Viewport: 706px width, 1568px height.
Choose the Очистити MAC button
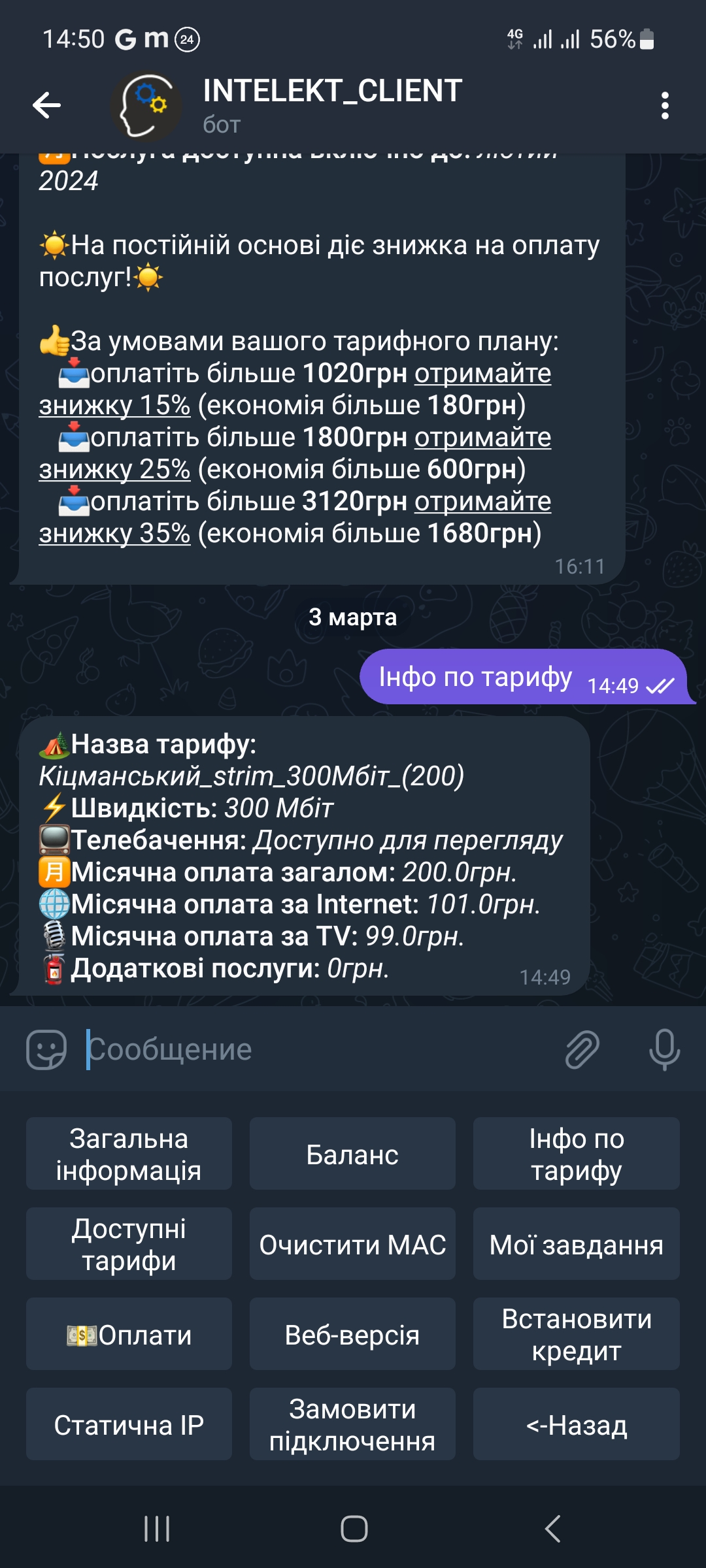coord(352,1244)
